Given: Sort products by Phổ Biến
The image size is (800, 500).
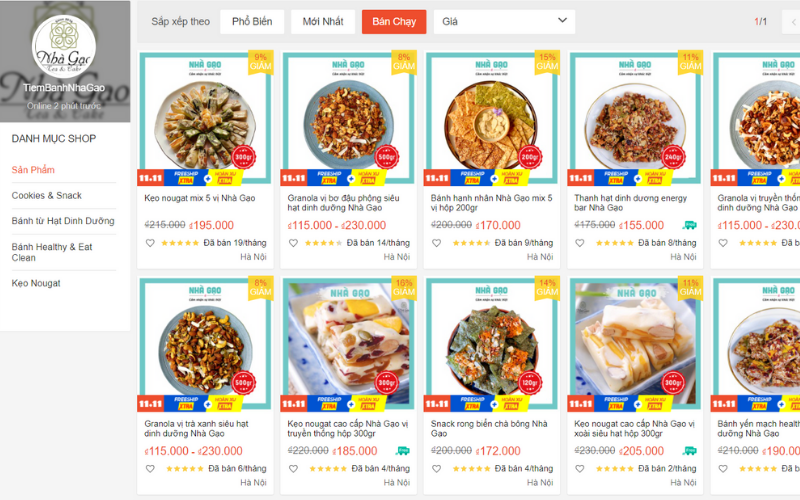Looking at the screenshot, I should [252, 21].
